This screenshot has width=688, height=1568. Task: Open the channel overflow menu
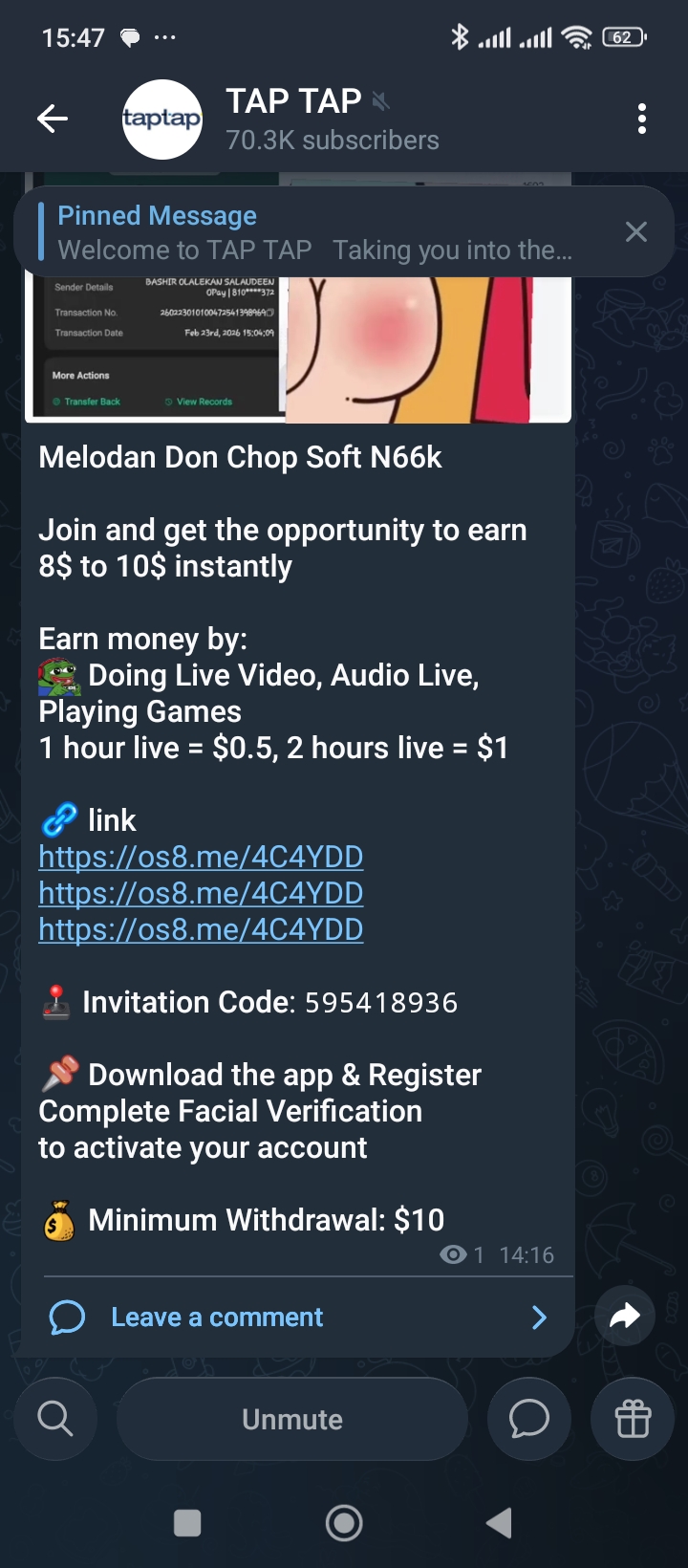point(641,120)
